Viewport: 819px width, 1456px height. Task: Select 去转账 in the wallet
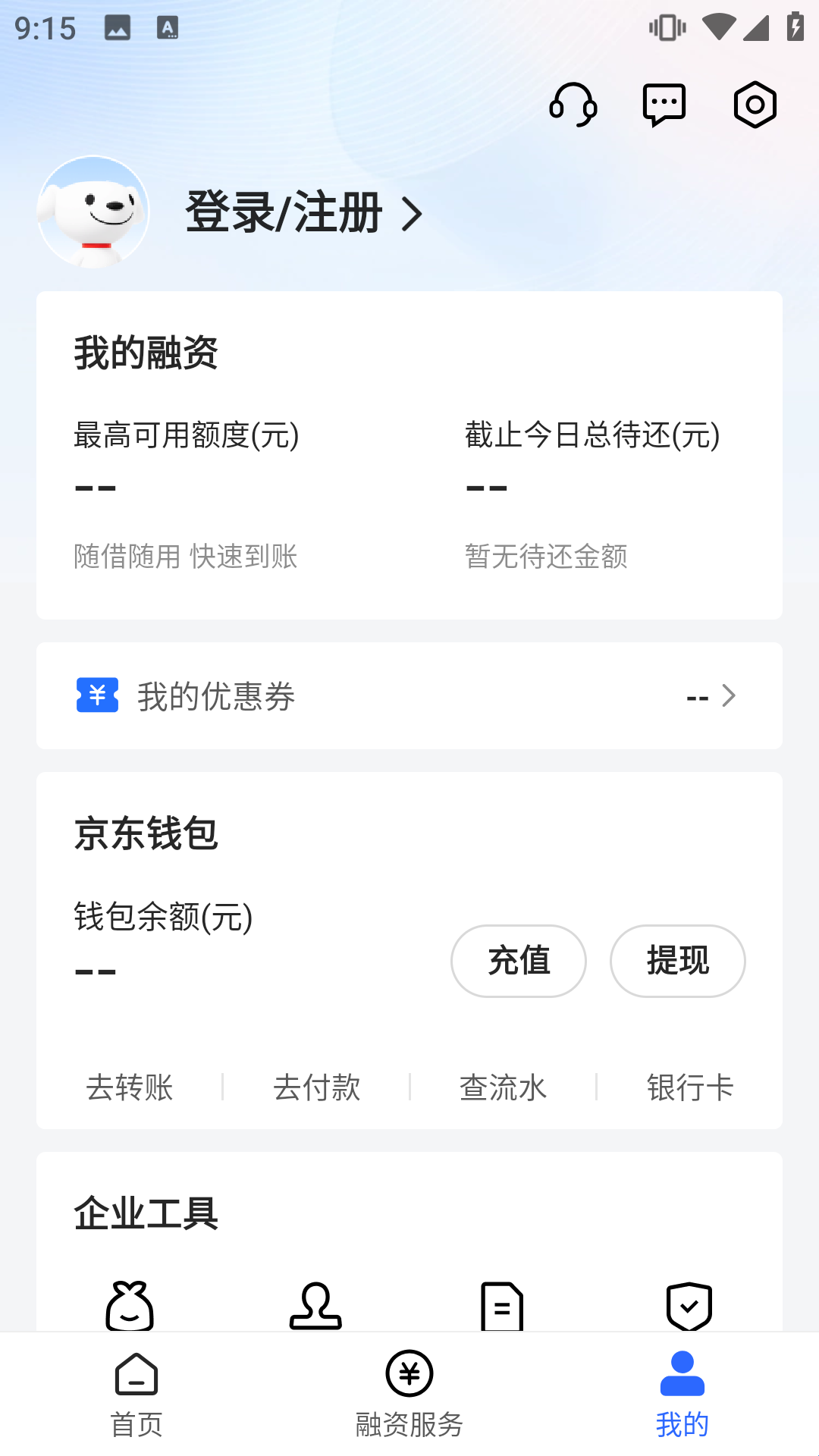click(130, 1087)
